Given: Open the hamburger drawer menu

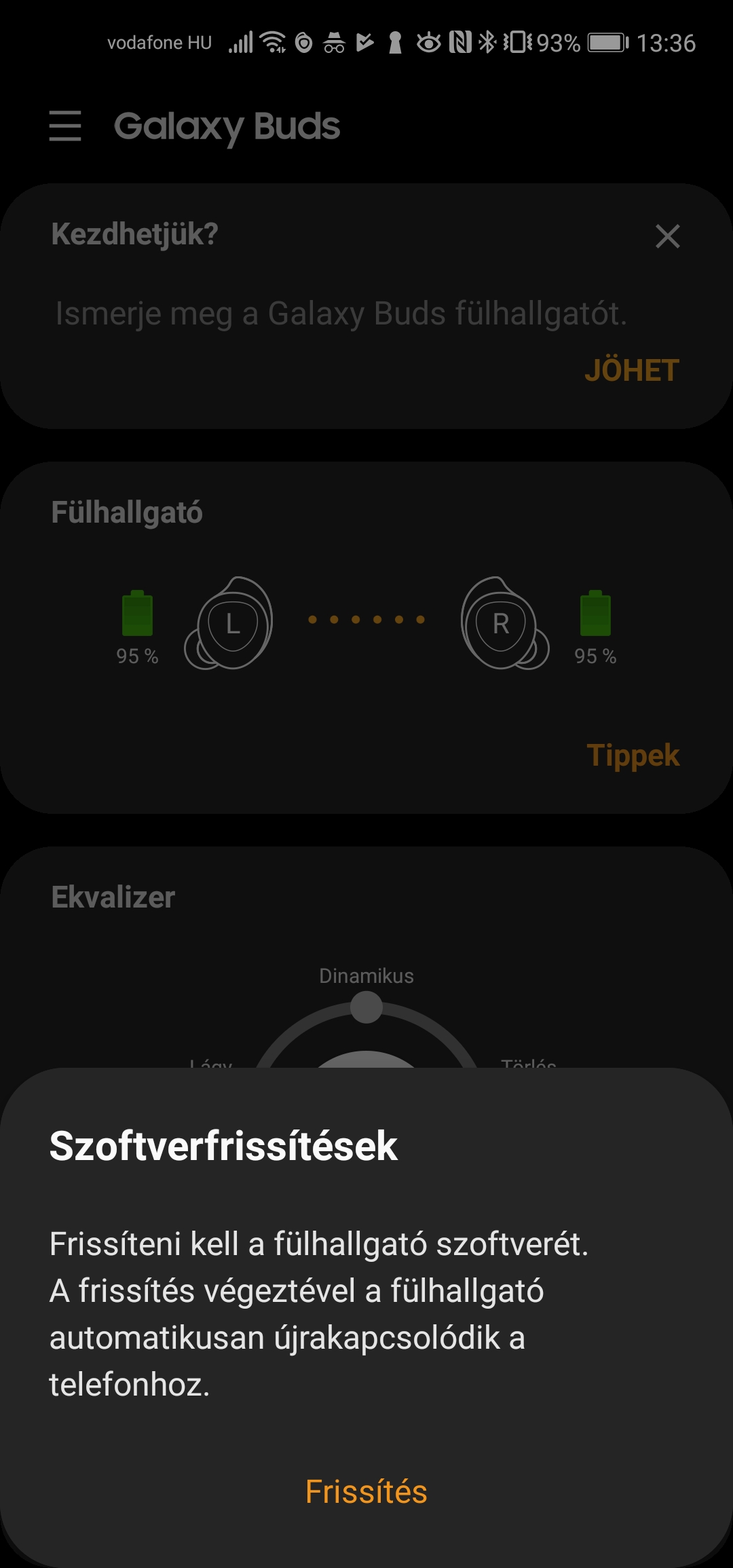Looking at the screenshot, I should point(65,126).
